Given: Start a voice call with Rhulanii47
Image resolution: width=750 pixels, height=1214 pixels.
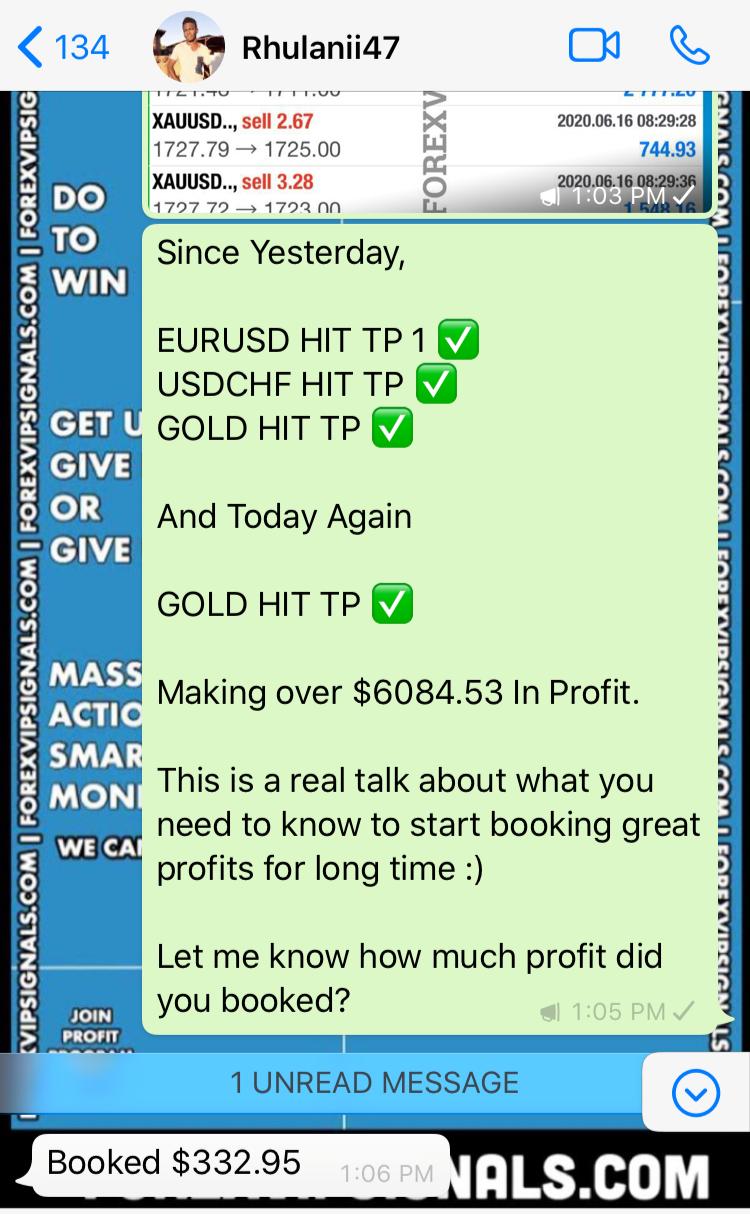Looking at the screenshot, I should [689, 46].
